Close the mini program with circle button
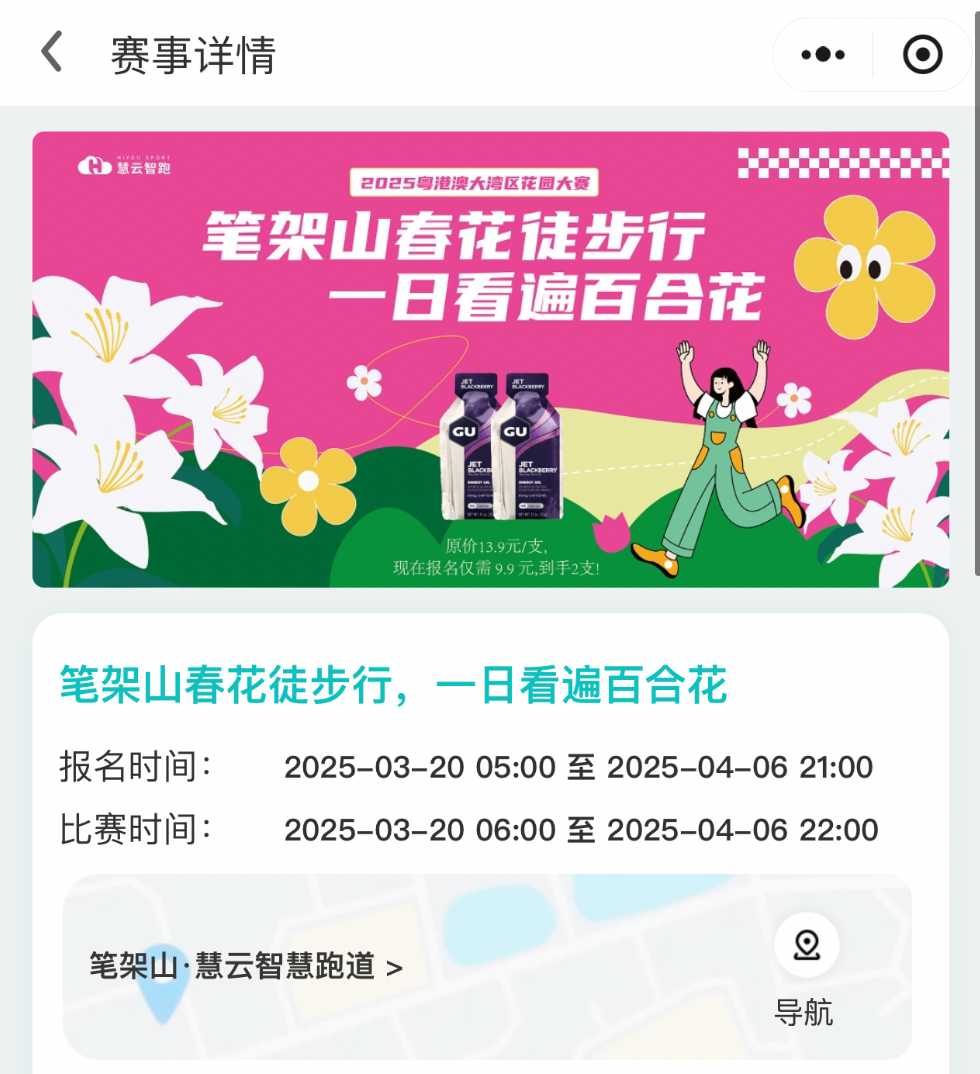Viewport: 980px width, 1074px height. click(x=922, y=55)
